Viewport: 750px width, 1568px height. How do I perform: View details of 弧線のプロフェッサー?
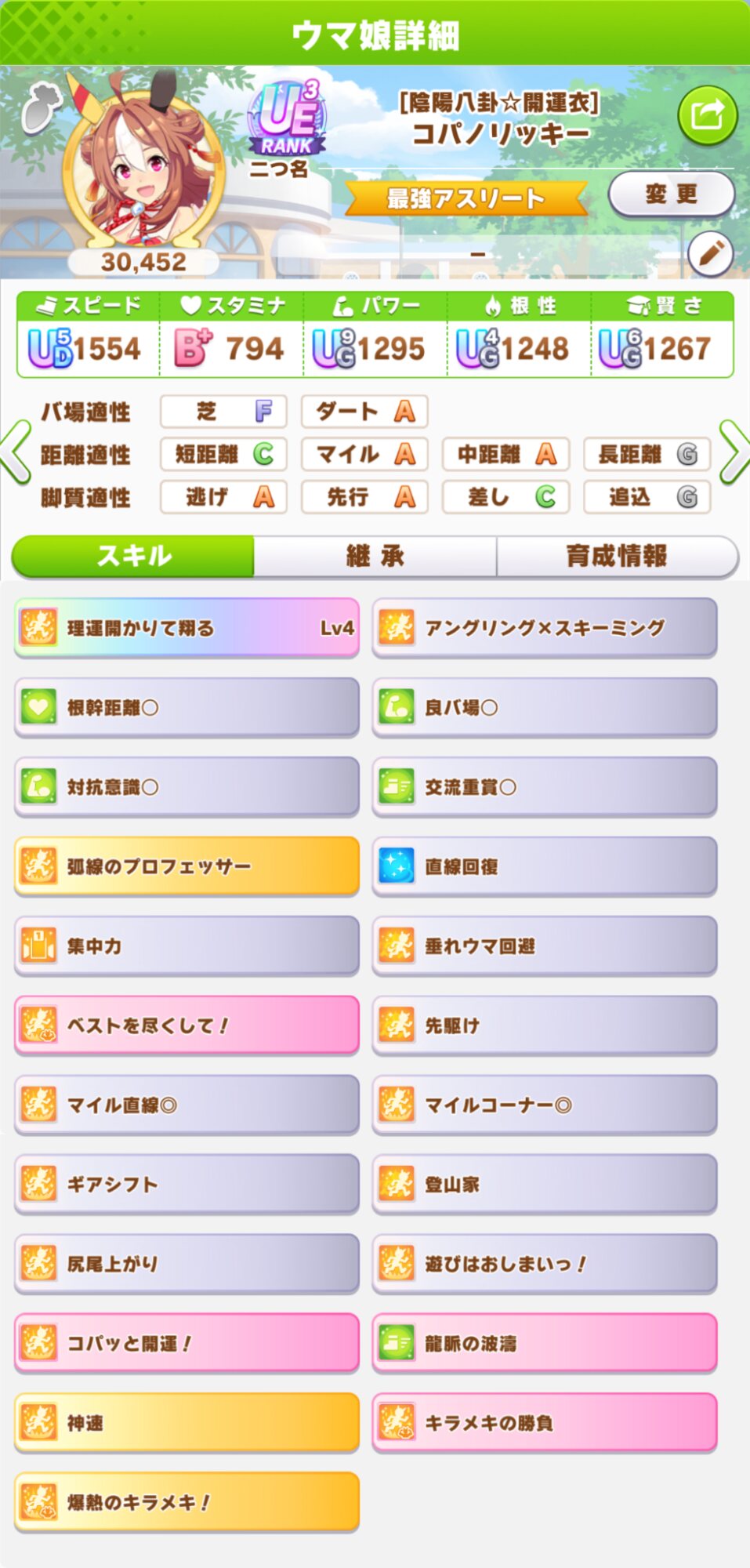187,866
